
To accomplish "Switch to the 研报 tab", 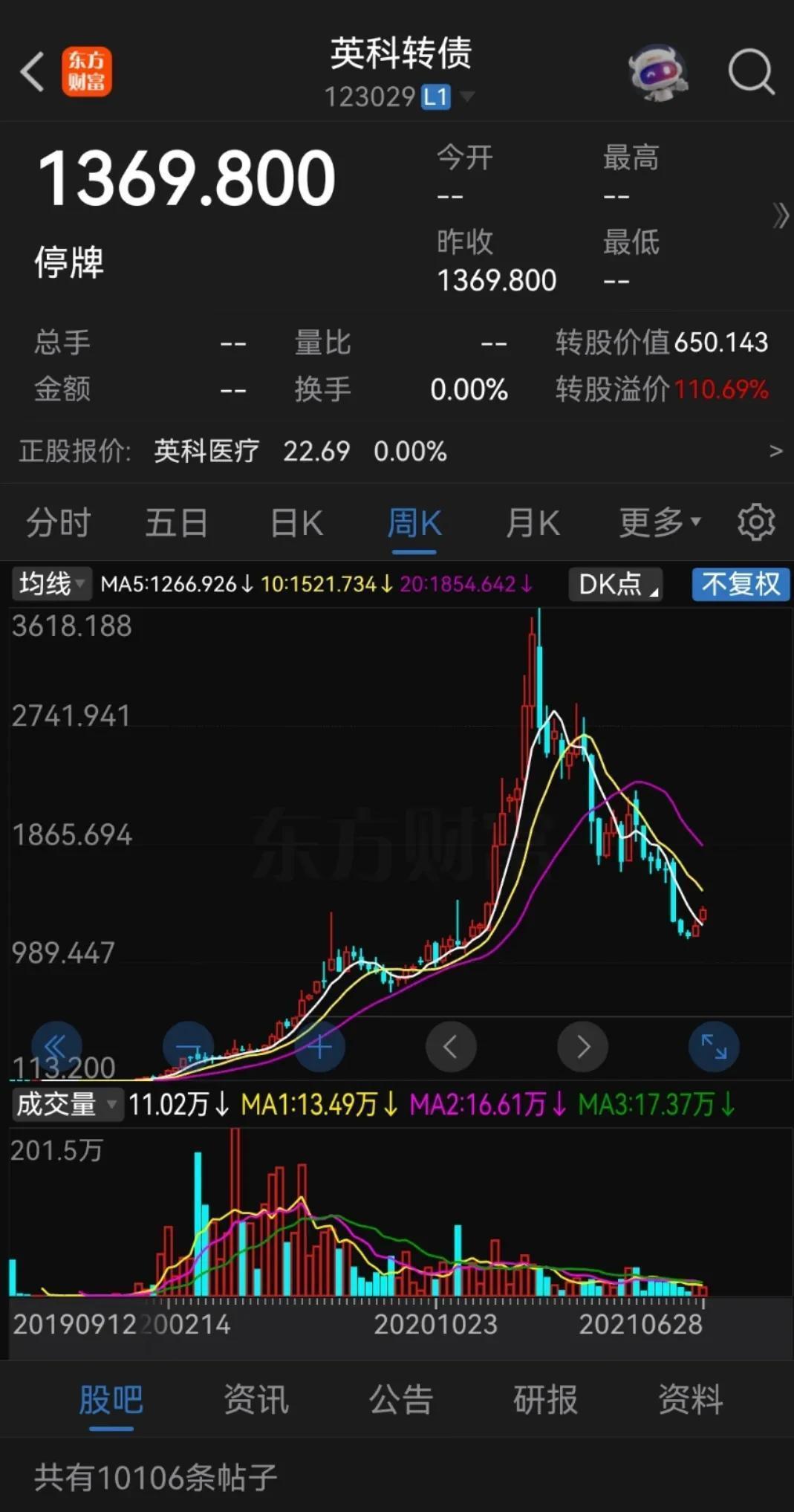I will [545, 1399].
